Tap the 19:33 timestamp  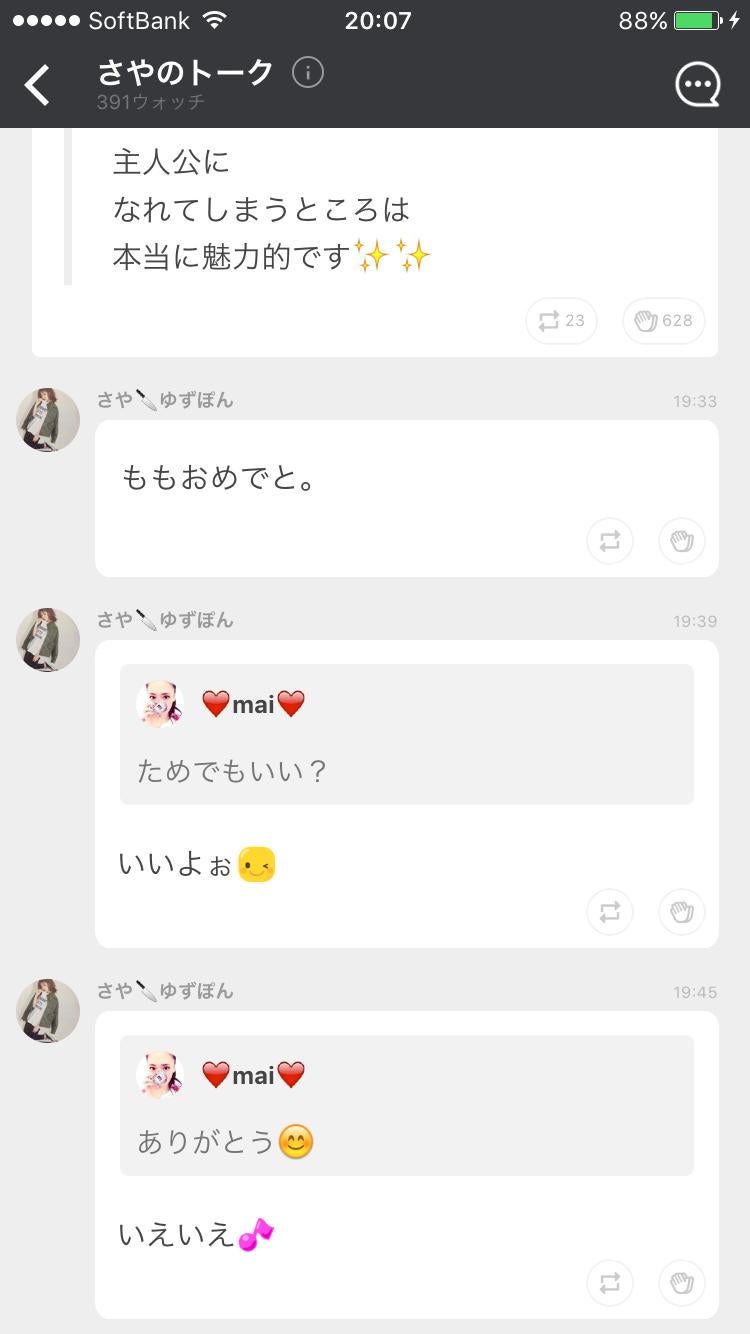(695, 401)
